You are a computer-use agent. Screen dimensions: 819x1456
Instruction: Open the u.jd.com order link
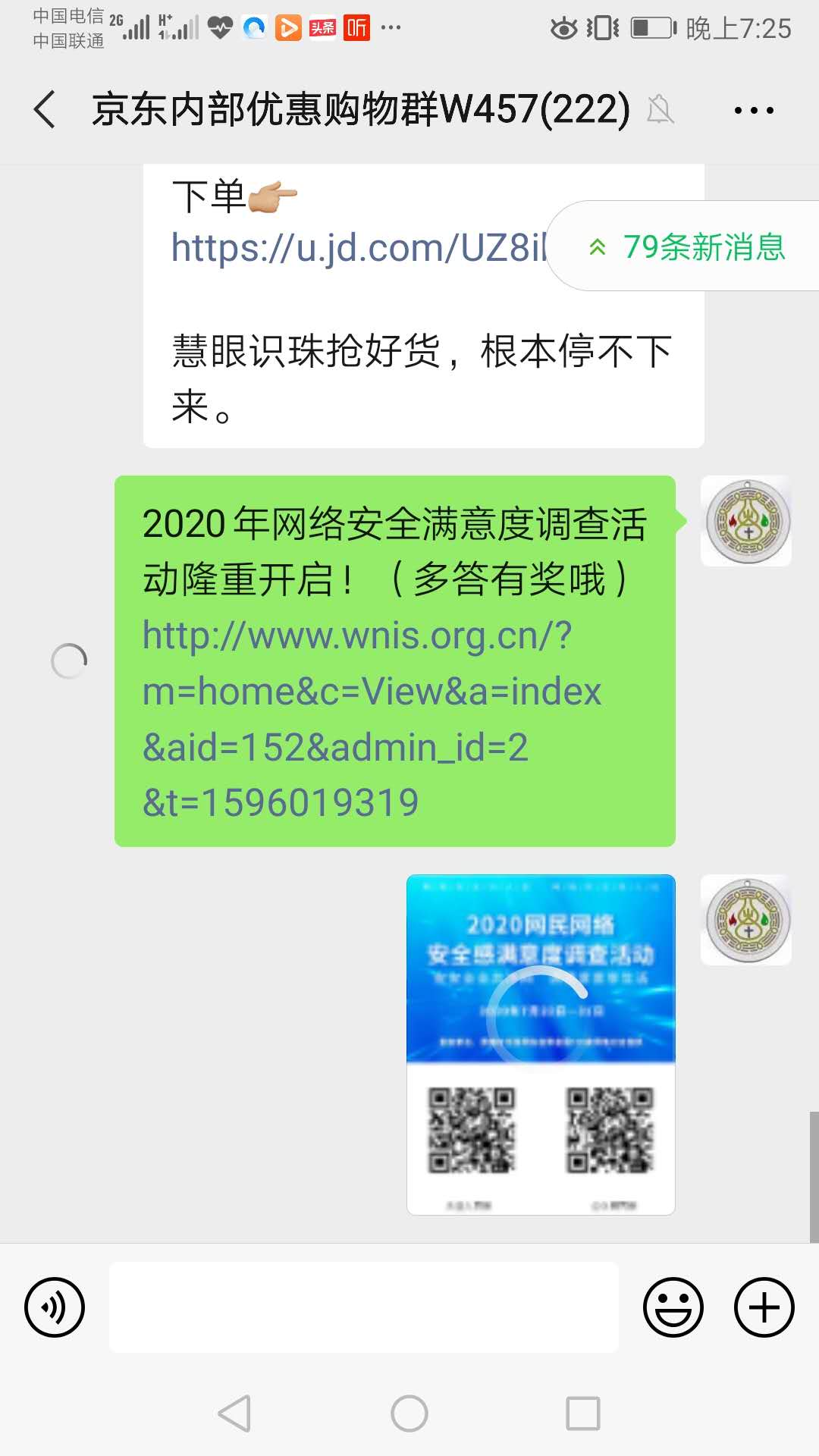point(358,248)
